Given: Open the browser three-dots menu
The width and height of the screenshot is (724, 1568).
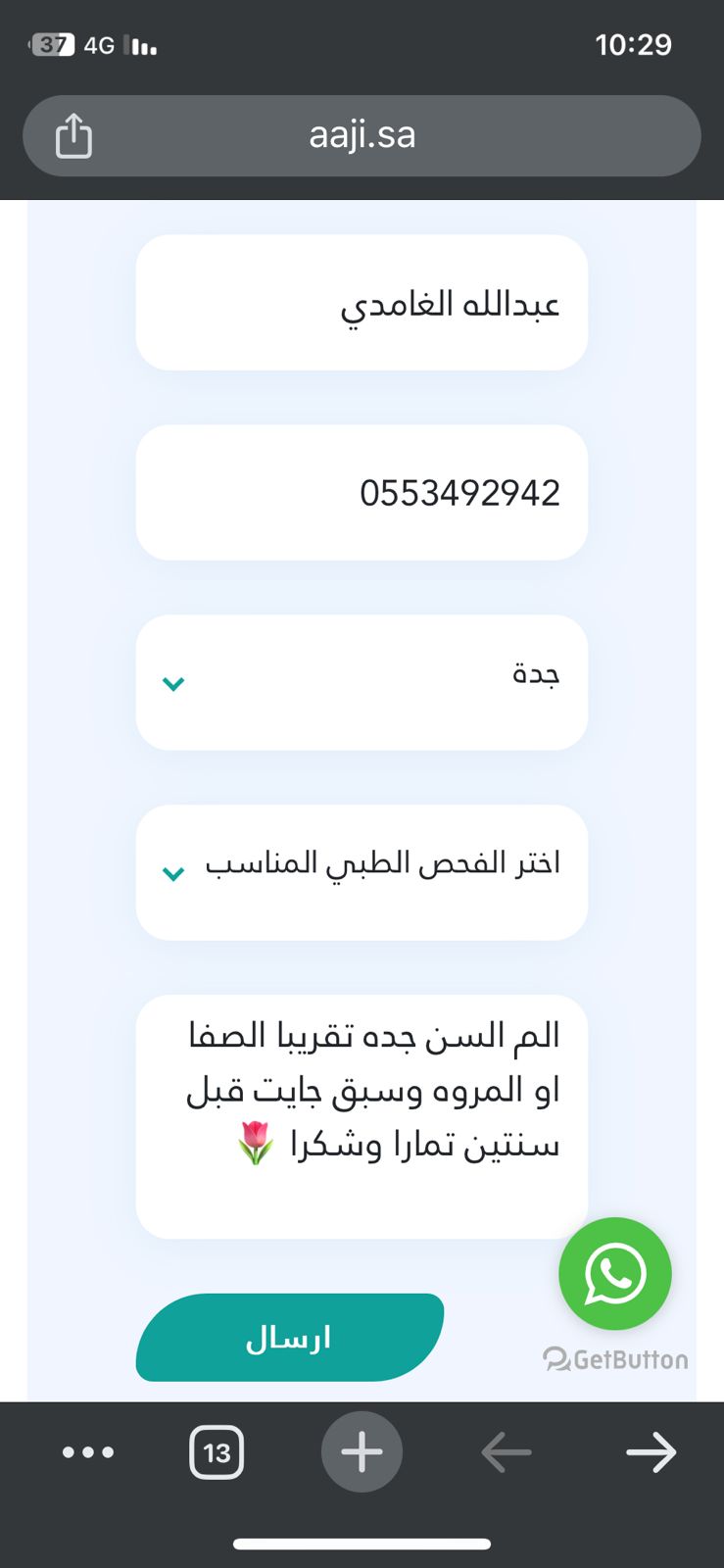Looking at the screenshot, I should point(88,1452).
